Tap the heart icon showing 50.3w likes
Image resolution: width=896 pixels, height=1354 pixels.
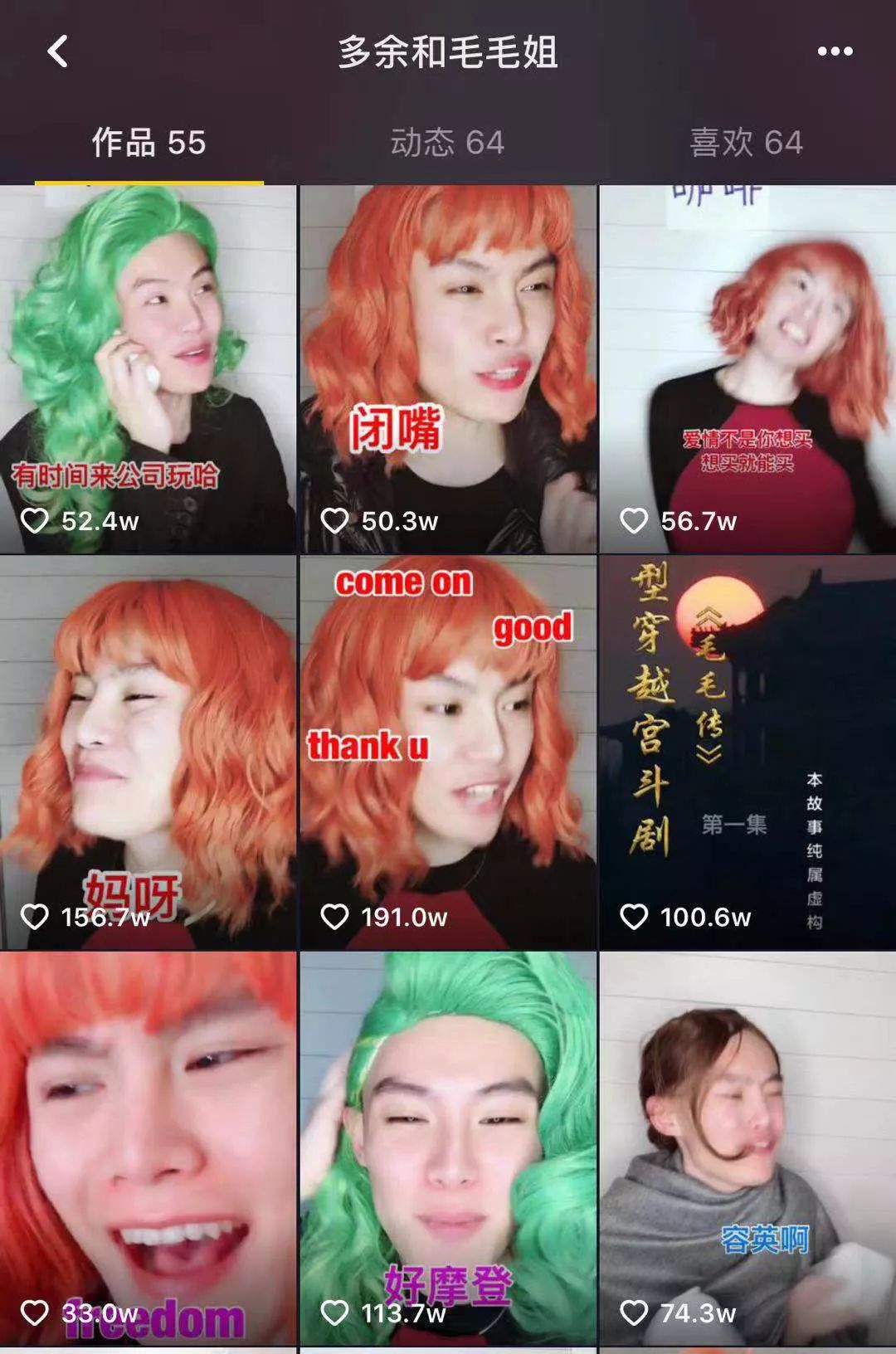click(335, 521)
